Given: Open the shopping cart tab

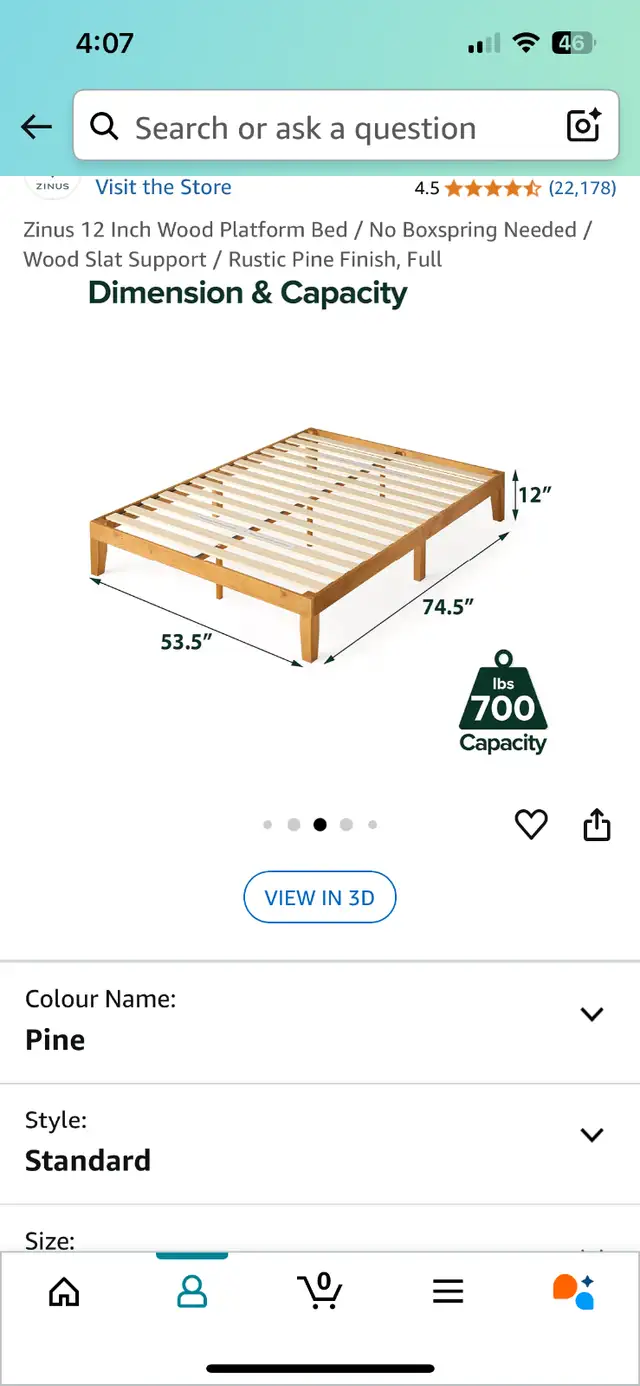Looking at the screenshot, I should [x=320, y=1290].
